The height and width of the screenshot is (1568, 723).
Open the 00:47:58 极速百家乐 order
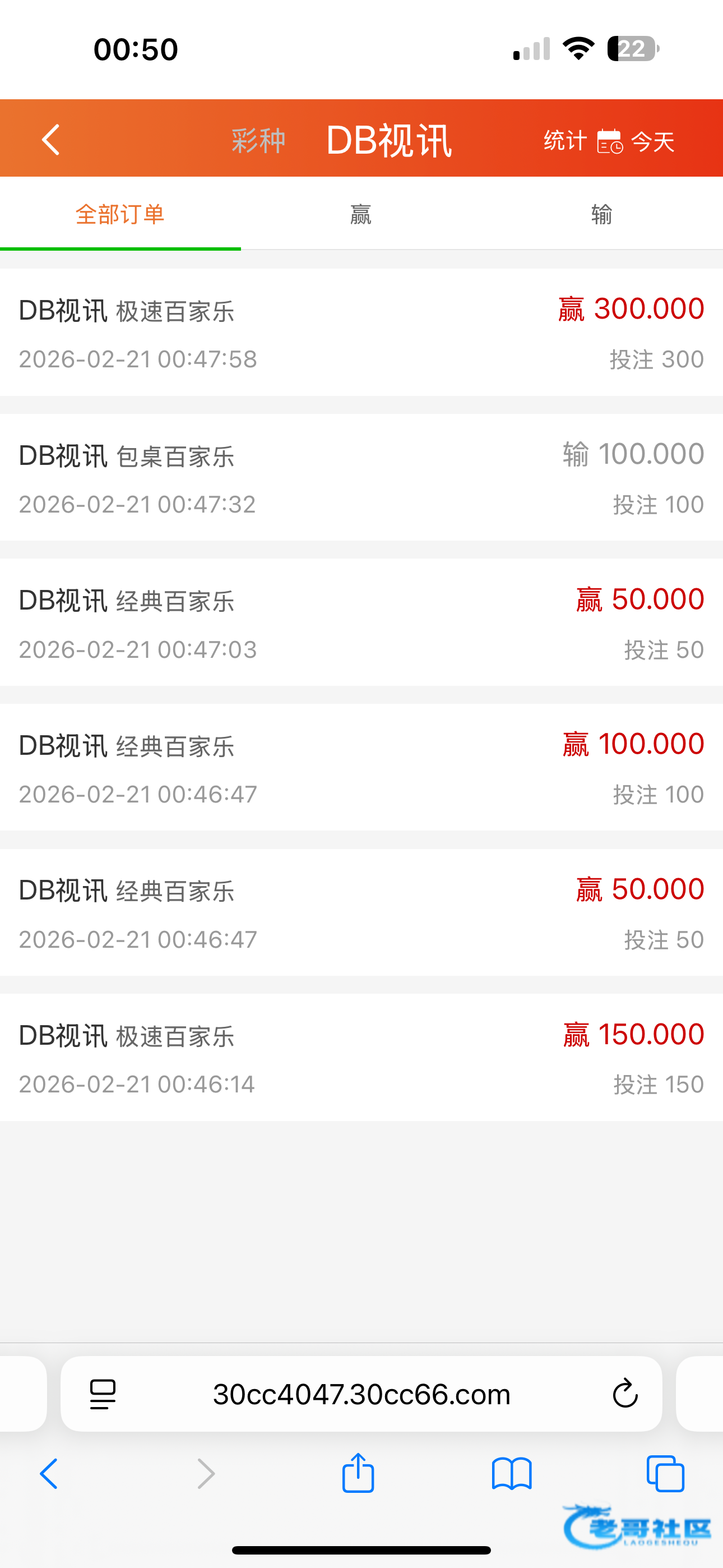(x=361, y=333)
